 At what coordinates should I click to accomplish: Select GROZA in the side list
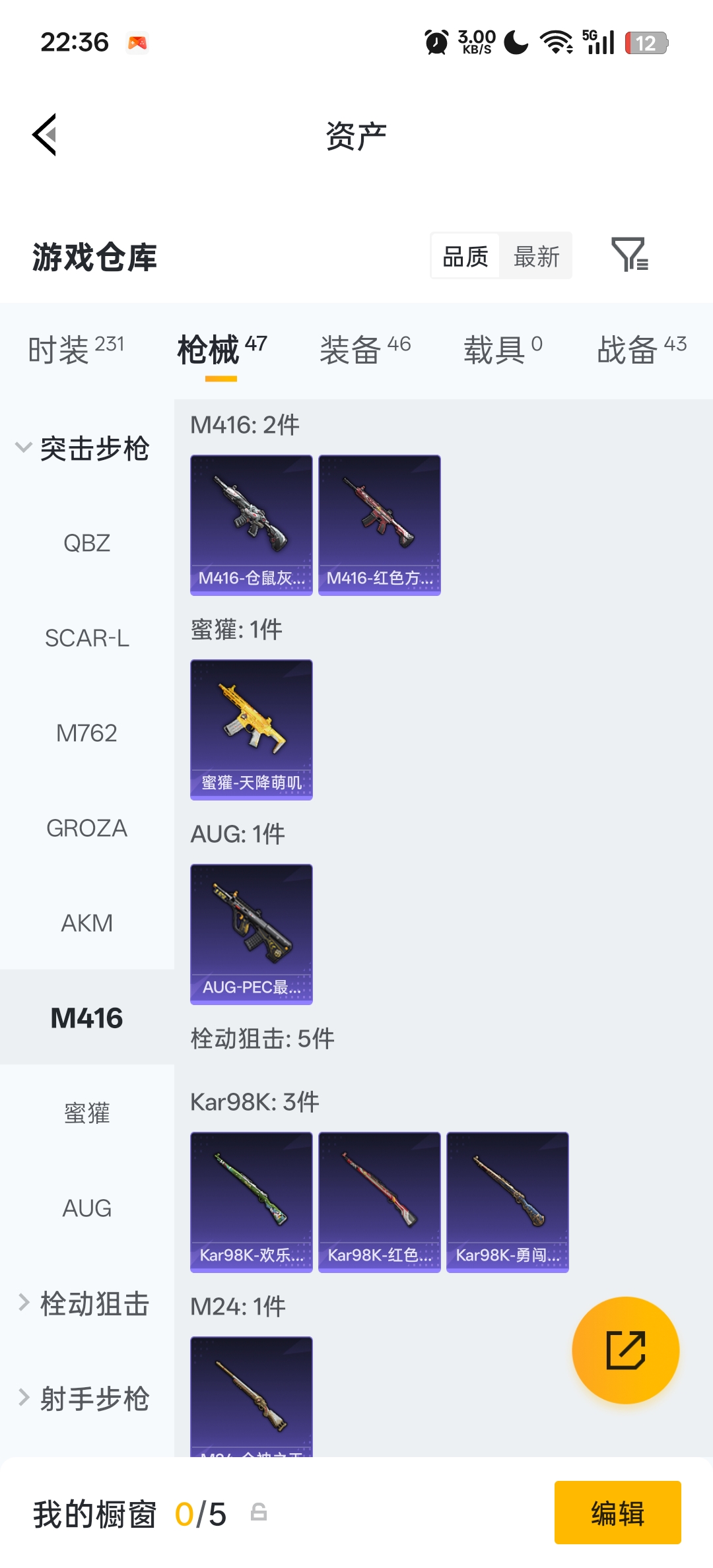(x=86, y=828)
